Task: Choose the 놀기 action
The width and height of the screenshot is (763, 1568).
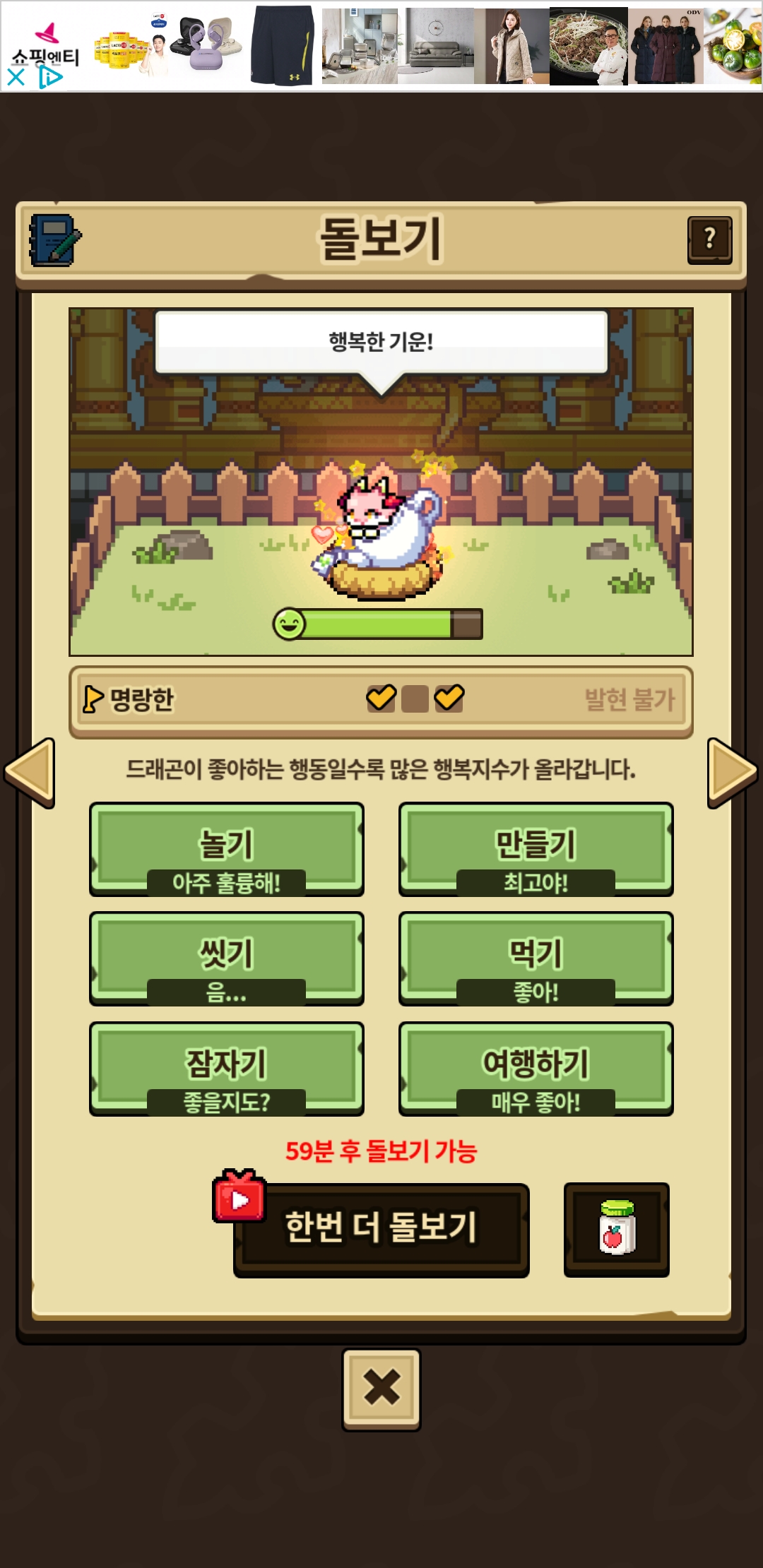Action: click(226, 848)
